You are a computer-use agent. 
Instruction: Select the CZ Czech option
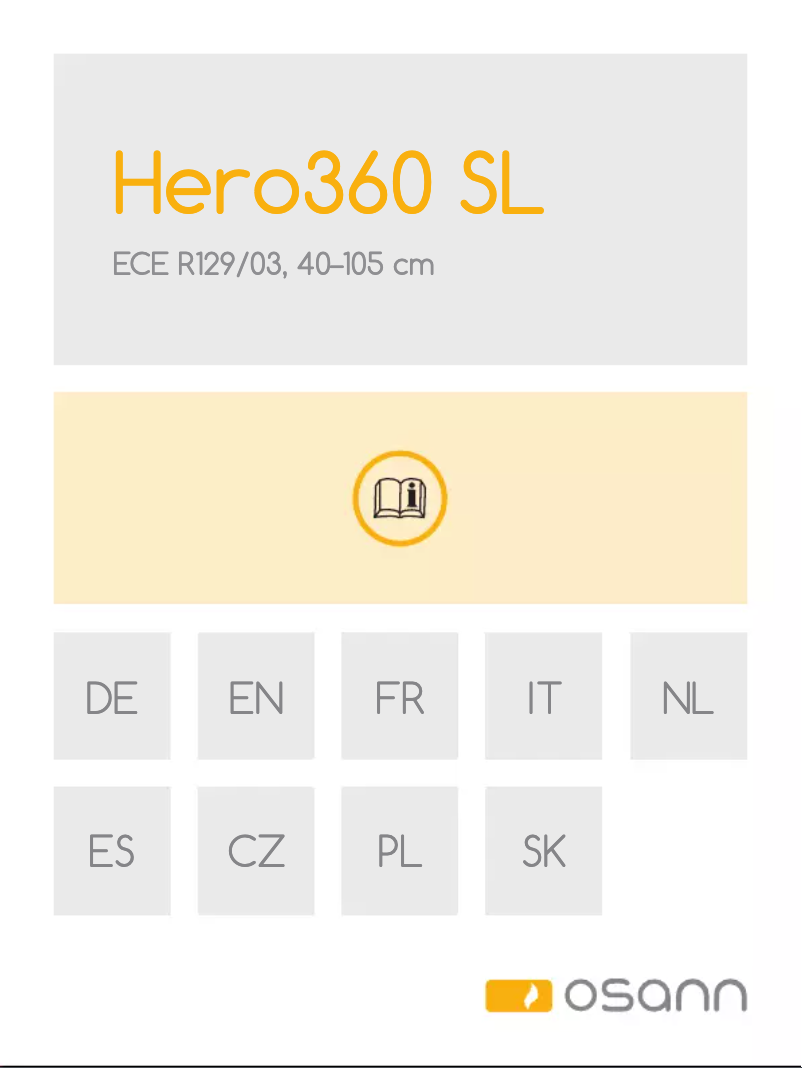256,851
